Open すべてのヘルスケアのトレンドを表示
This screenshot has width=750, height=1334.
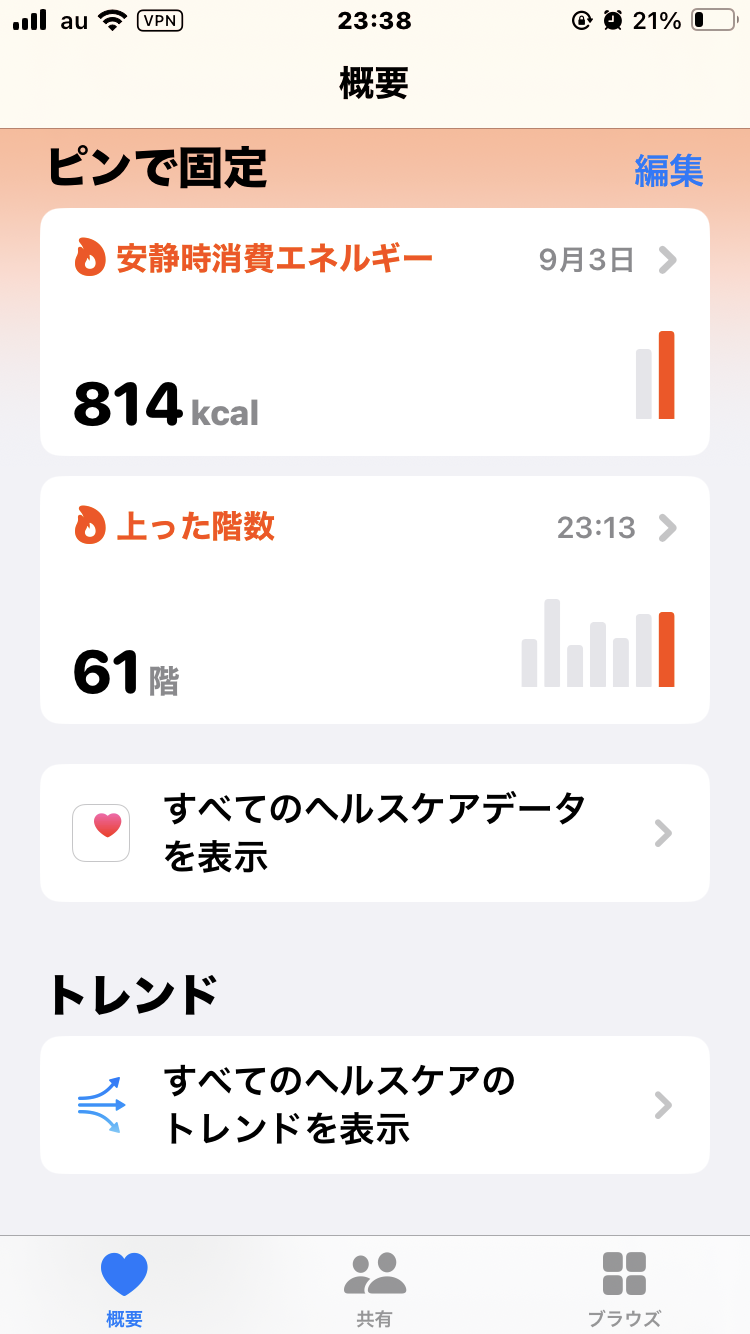point(374,1105)
